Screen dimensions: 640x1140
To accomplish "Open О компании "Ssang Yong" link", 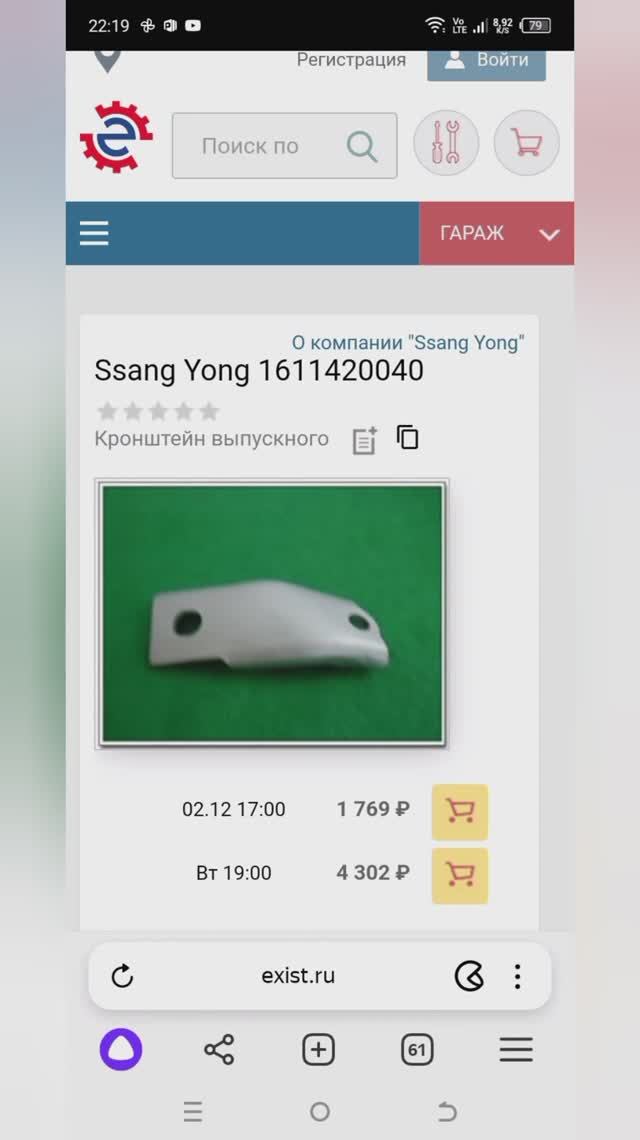I will click(408, 343).
